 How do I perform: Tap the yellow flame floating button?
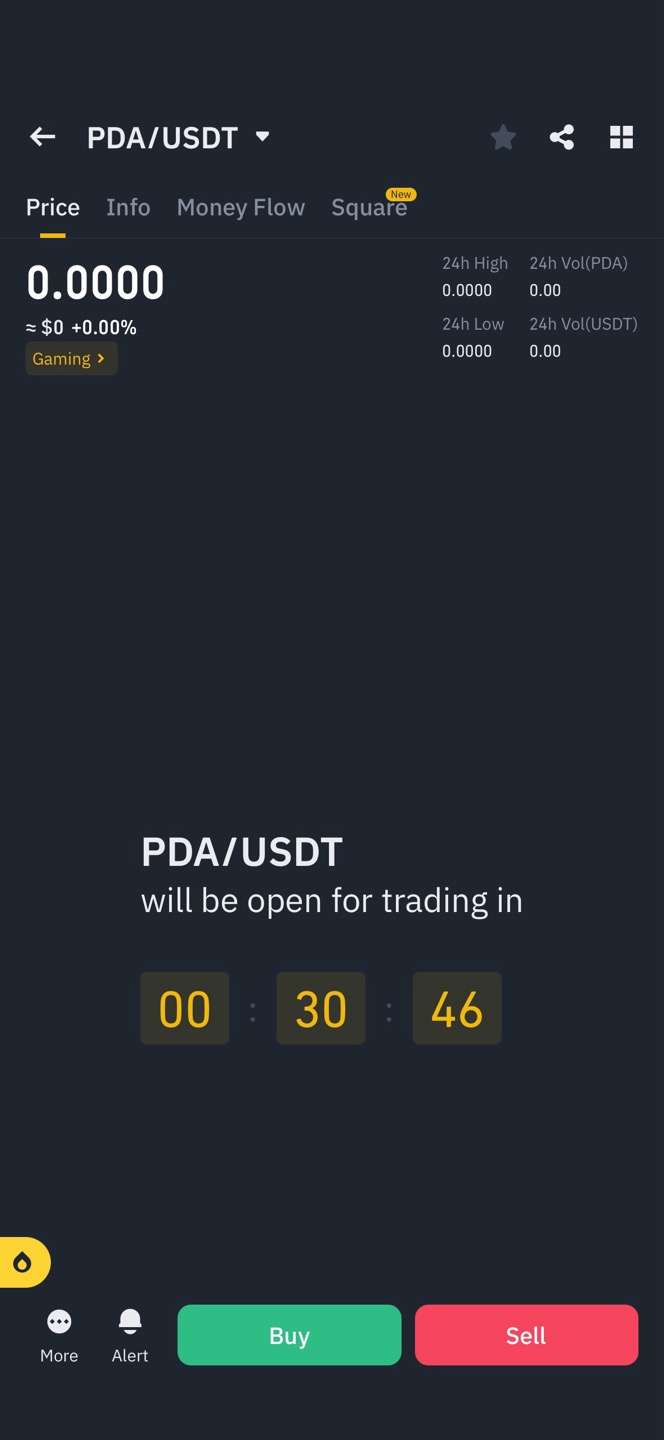(x=23, y=1262)
